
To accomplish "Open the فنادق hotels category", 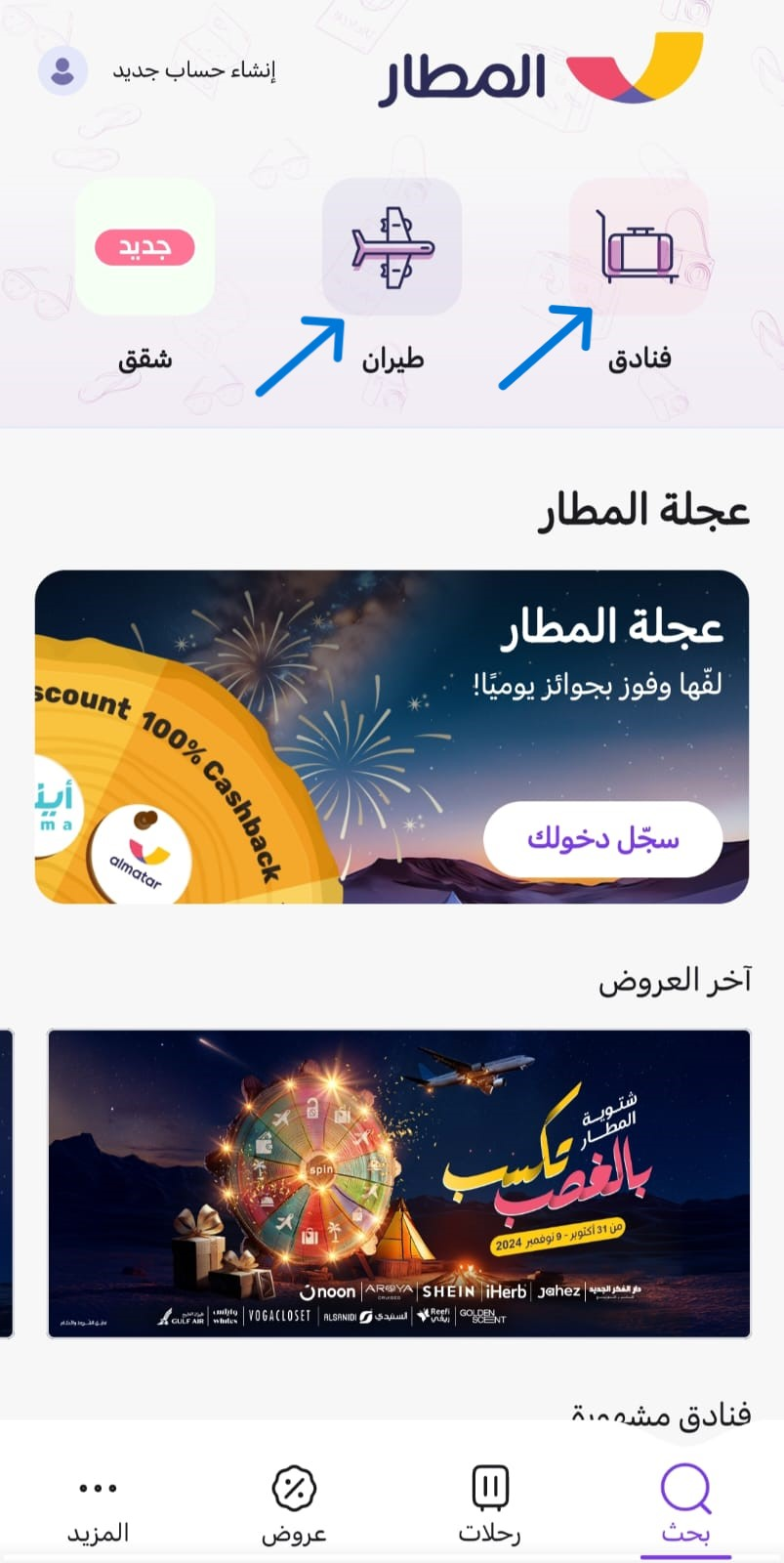I will [x=639, y=247].
